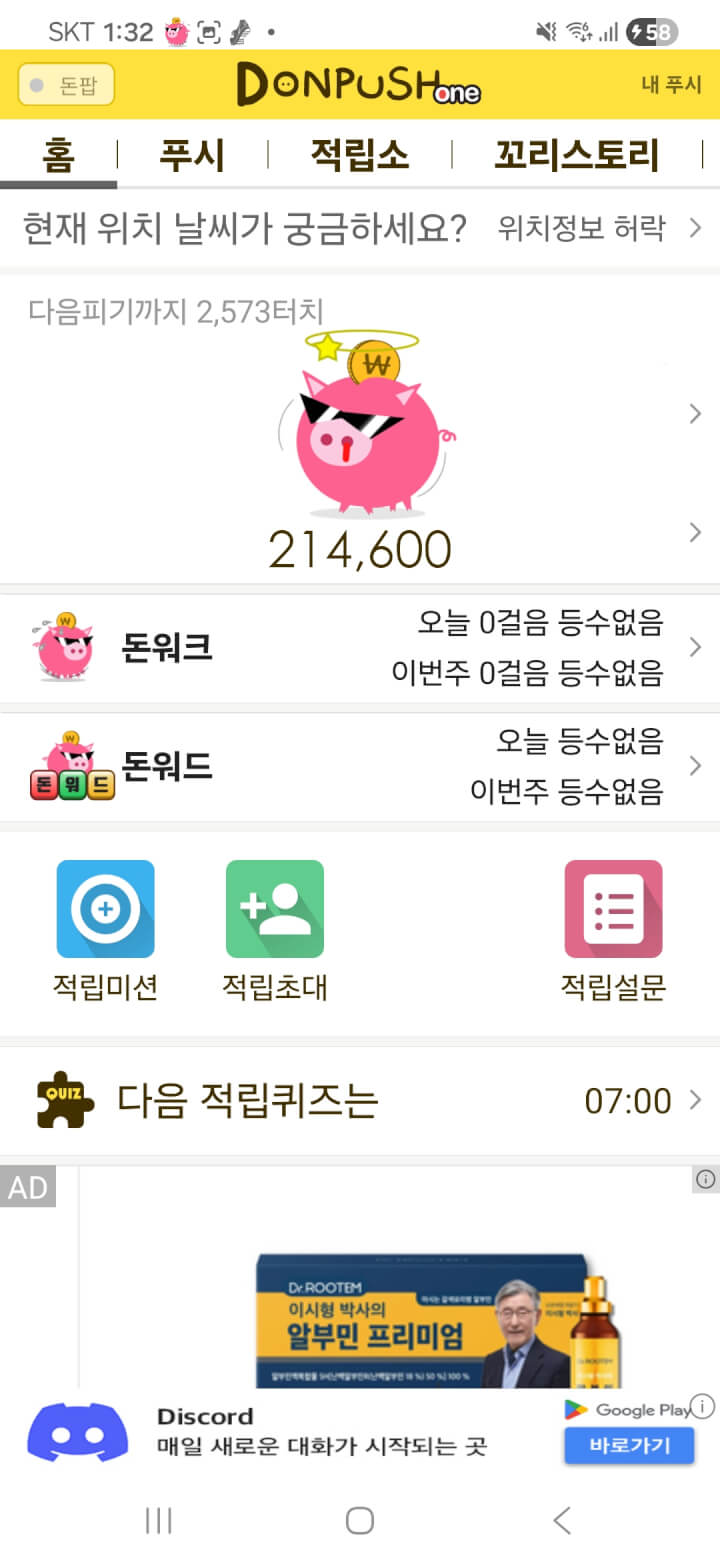Switch to the 푸시 tab
This screenshot has width=720, height=1560.
pos(192,156)
